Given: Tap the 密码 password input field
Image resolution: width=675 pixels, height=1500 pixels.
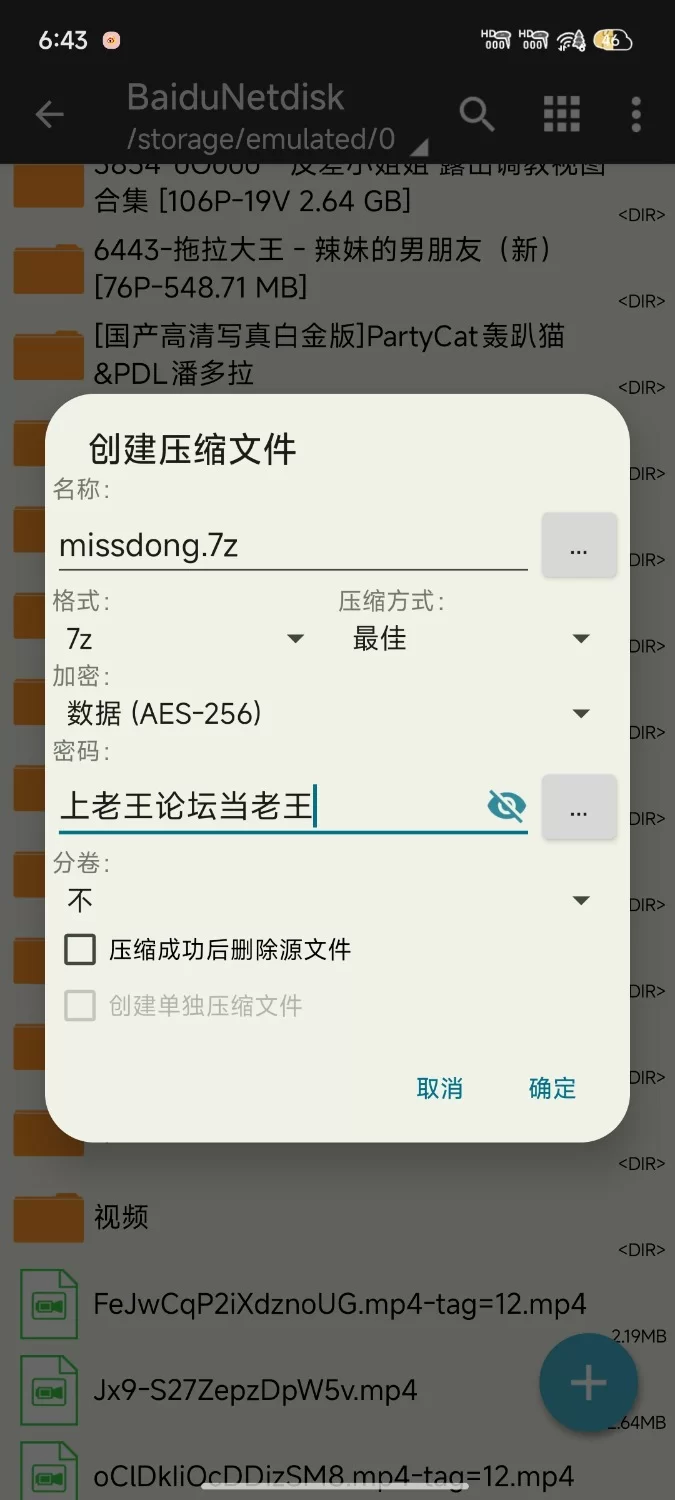Looking at the screenshot, I should pyautogui.click(x=270, y=806).
